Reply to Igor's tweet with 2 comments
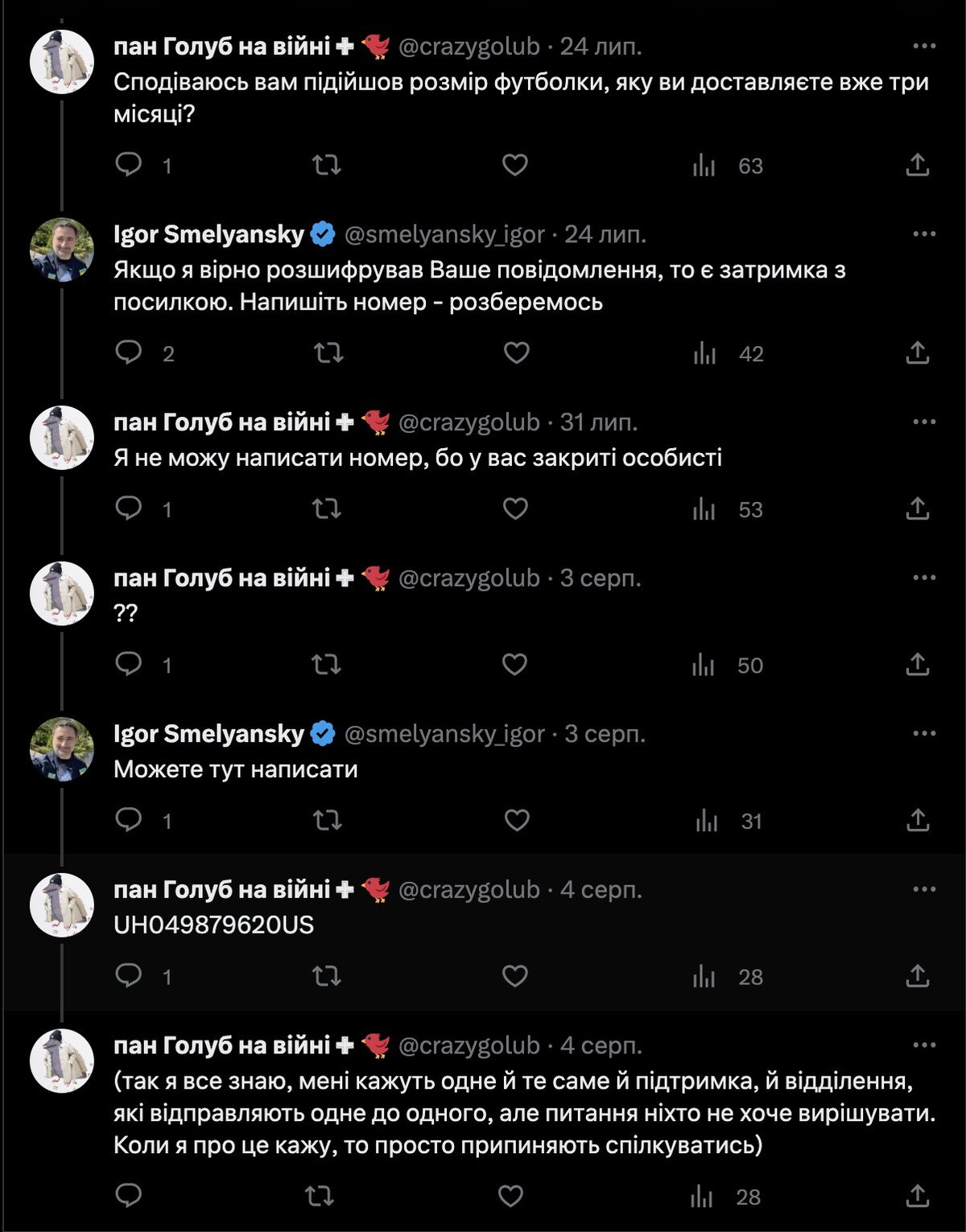Viewport: 966px width, 1232px height. point(129,352)
